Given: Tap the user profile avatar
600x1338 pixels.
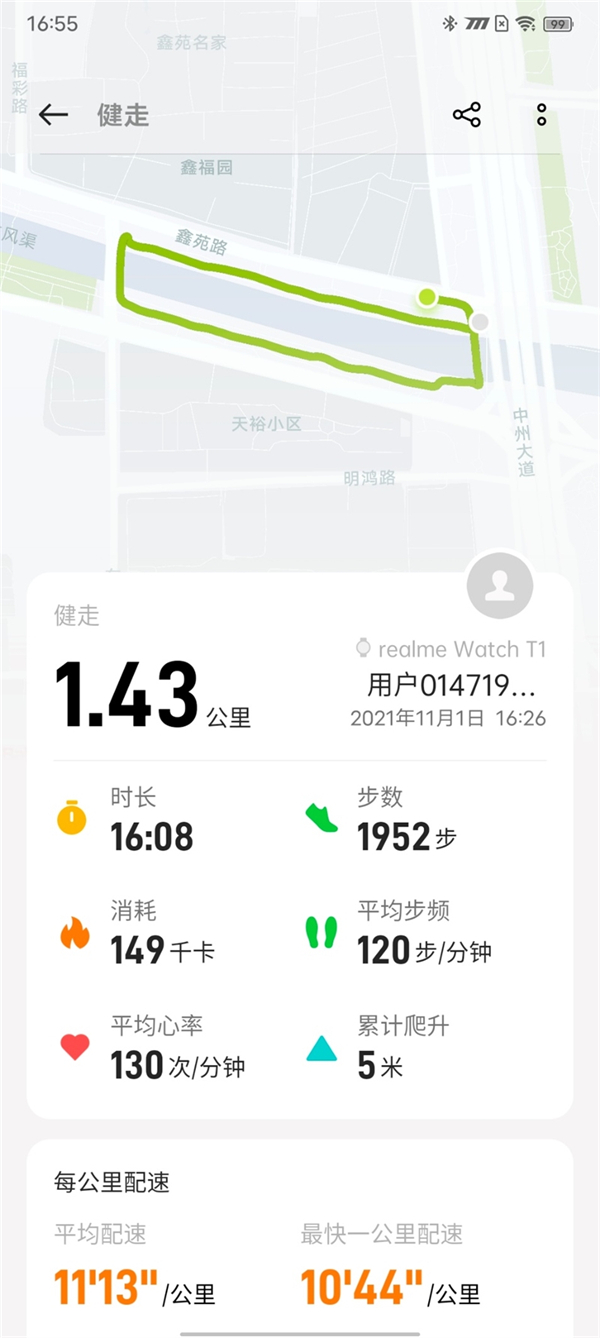Looking at the screenshot, I should pyautogui.click(x=500, y=585).
